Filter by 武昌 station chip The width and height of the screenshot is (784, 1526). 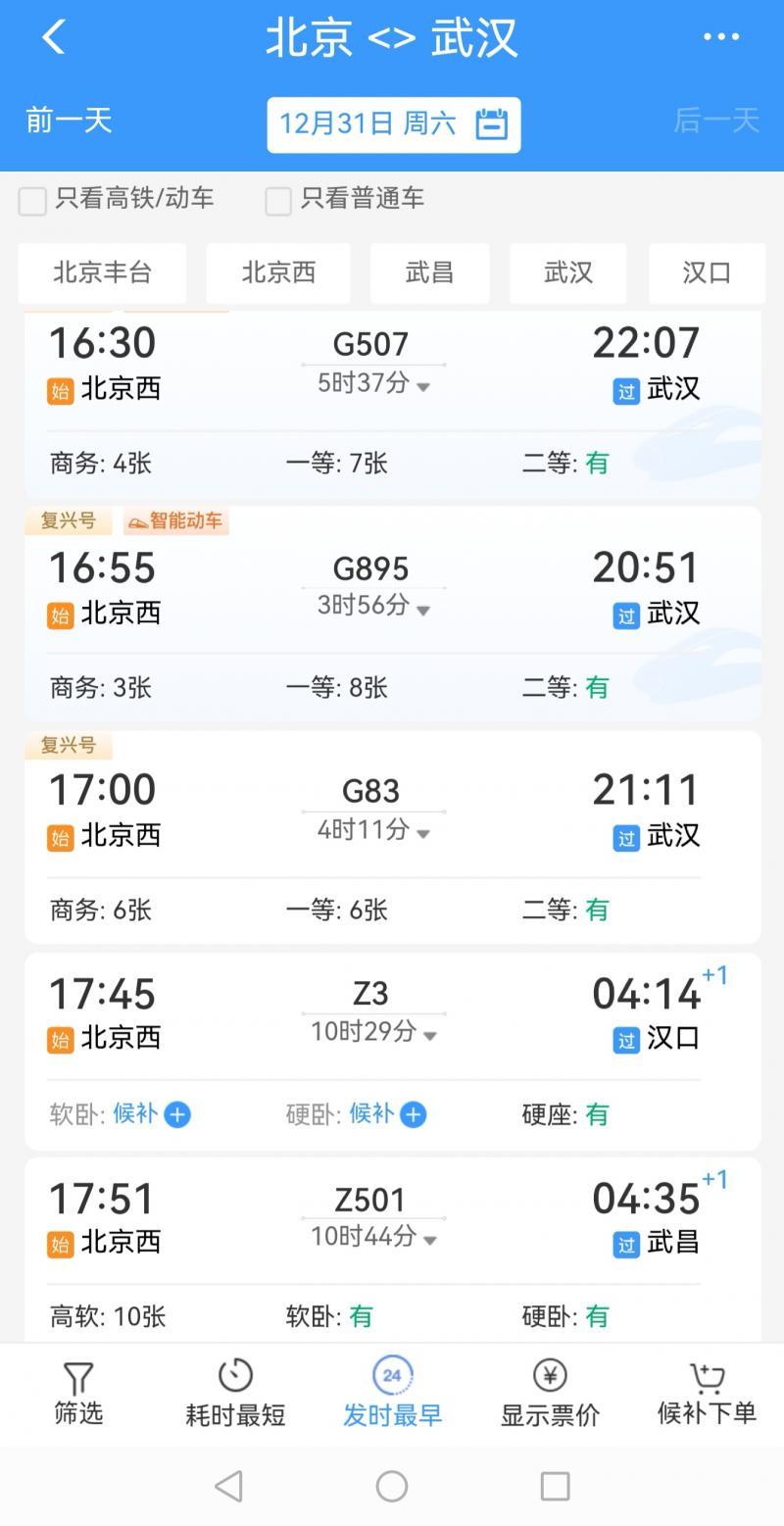coord(429,272)
